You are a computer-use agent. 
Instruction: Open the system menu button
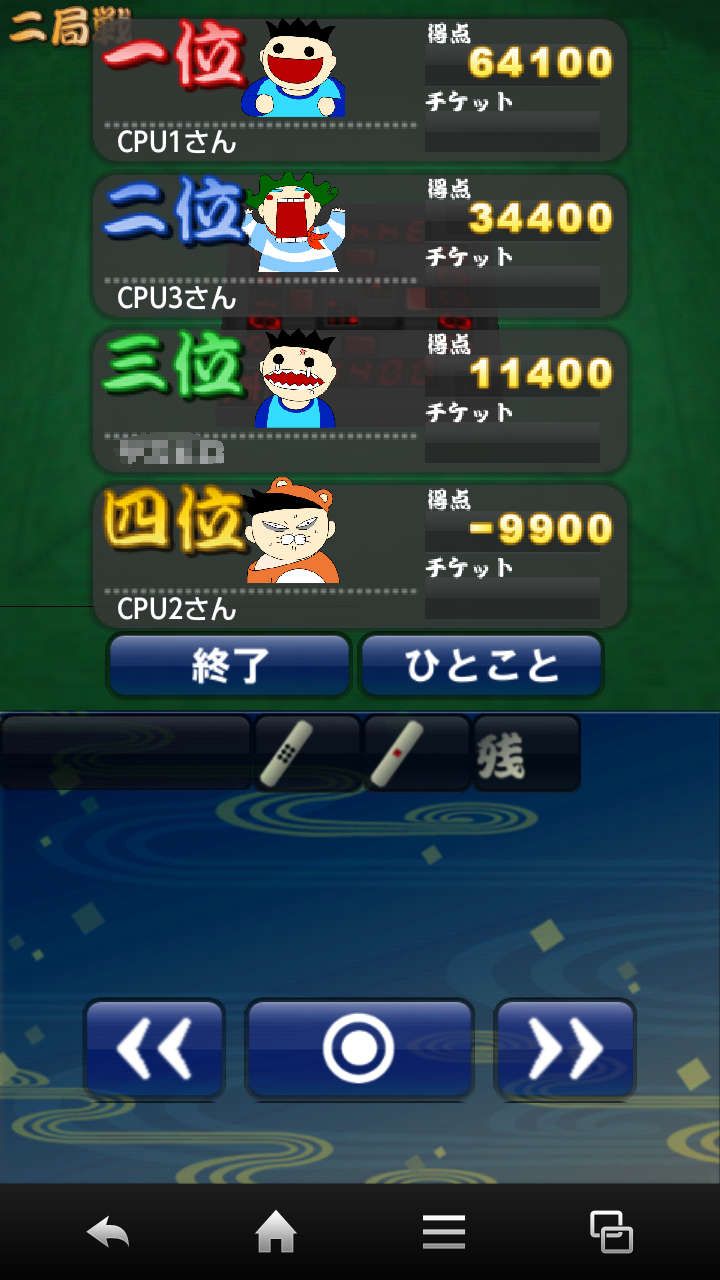(444, 1232)
